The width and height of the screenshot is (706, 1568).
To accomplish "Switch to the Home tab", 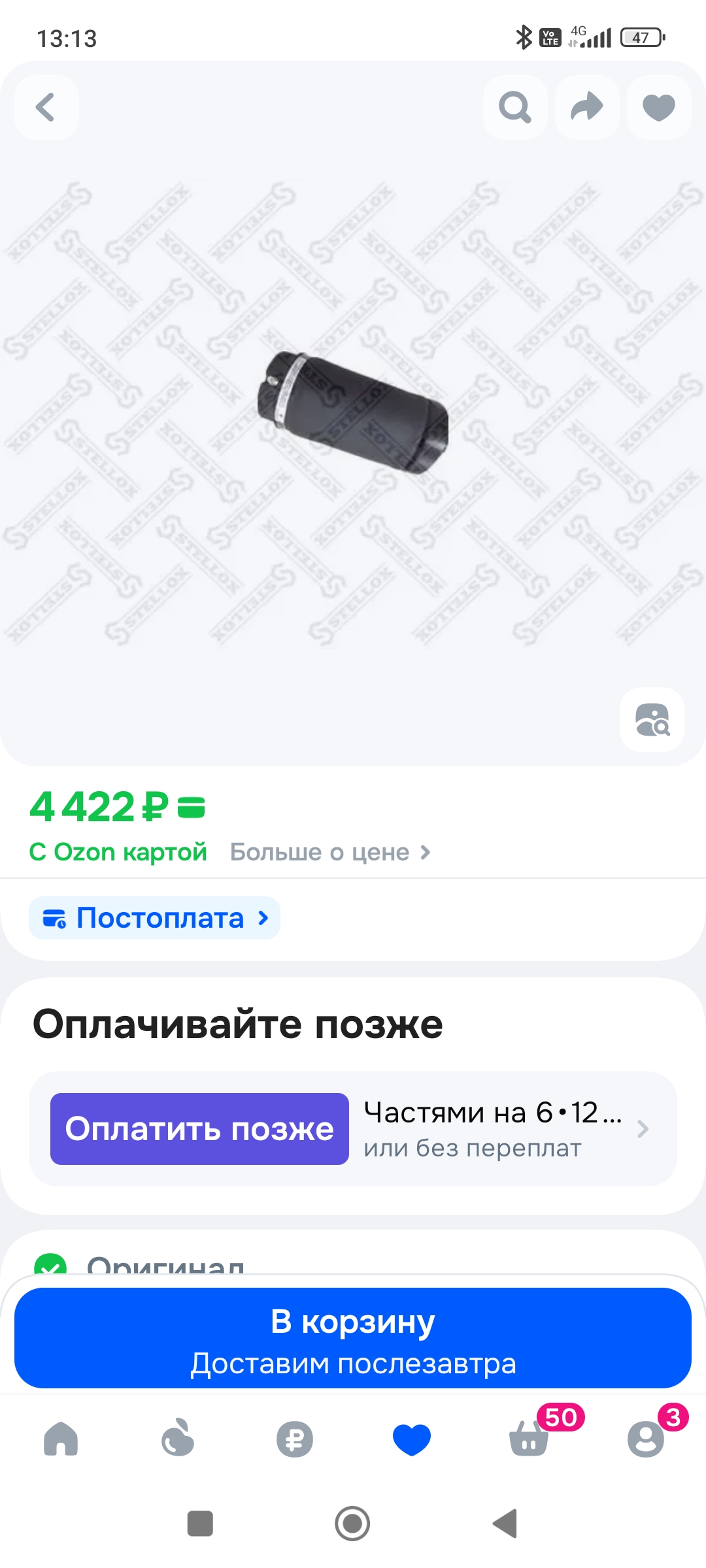I will 61,1439.
